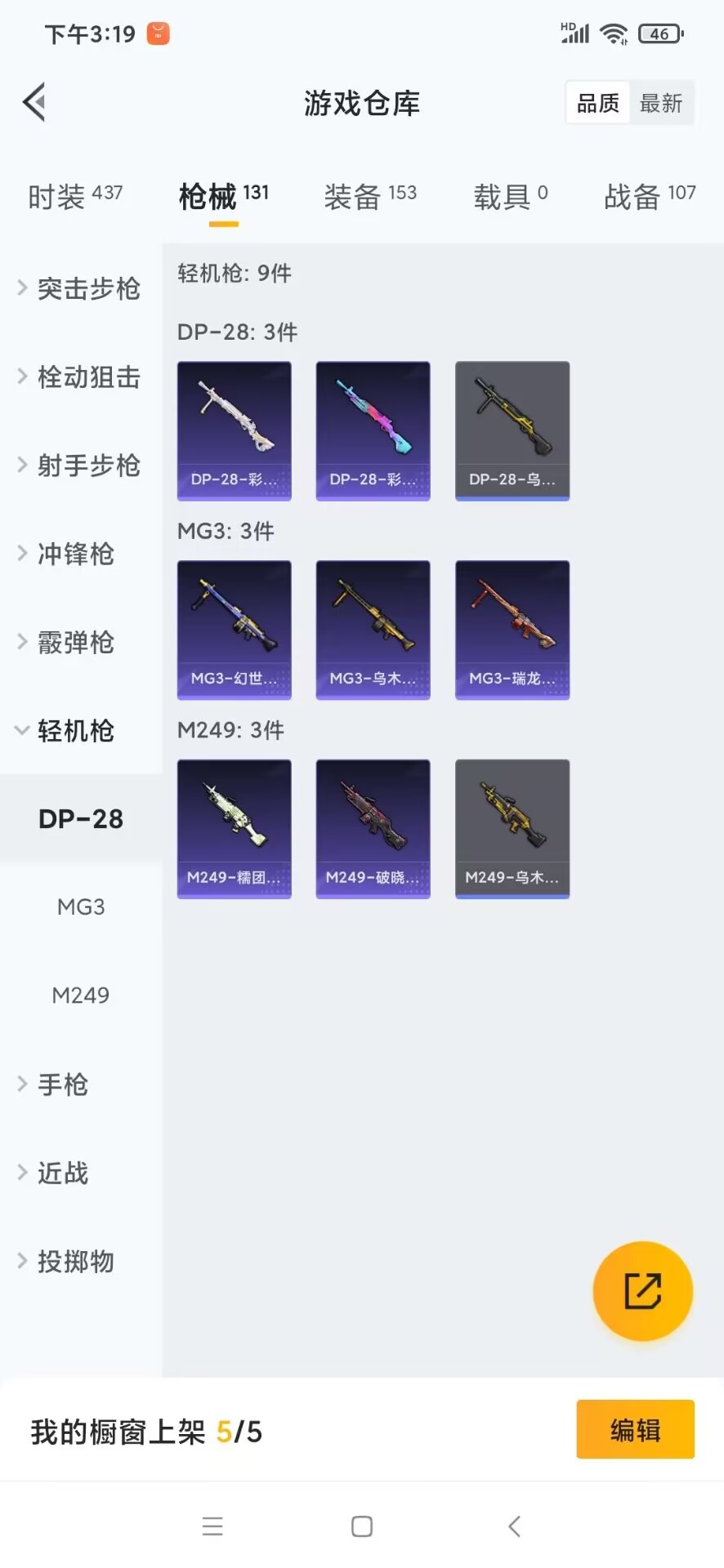The height and width of the screenshot is (1568, 724).
Task: Expand the 栓动狙击 category
Action: [80, 376]
